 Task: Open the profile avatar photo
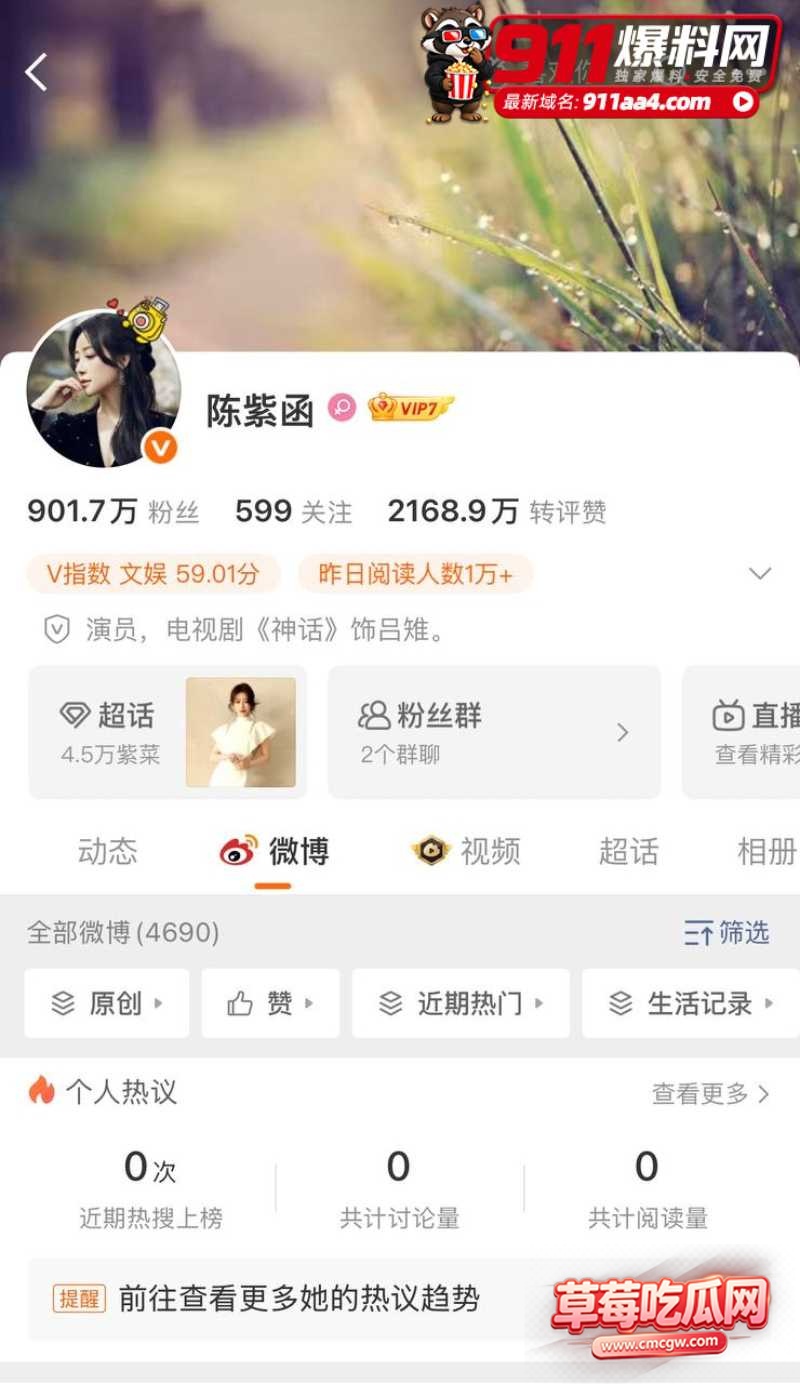(104, 390)
